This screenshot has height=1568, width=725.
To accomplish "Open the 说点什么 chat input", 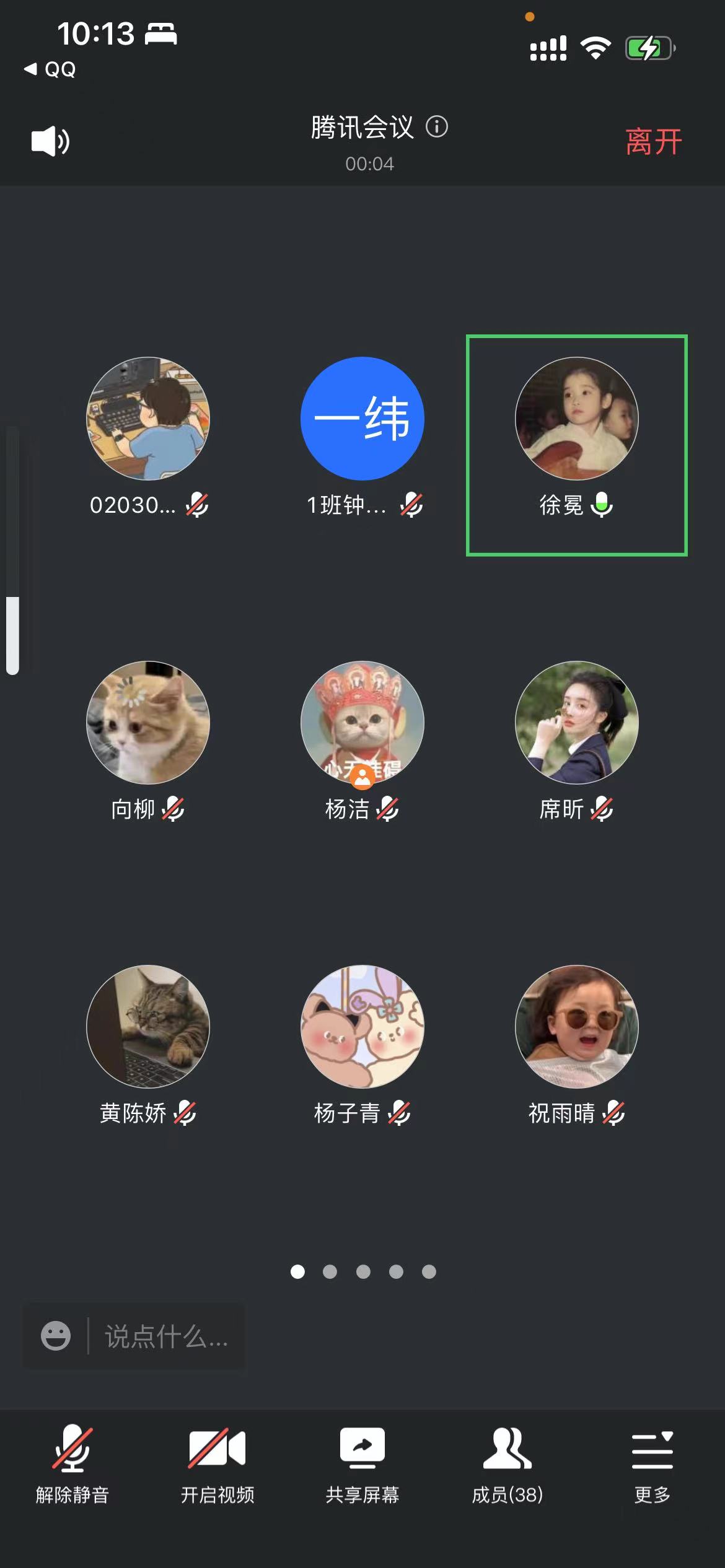I will point(165,1336).
